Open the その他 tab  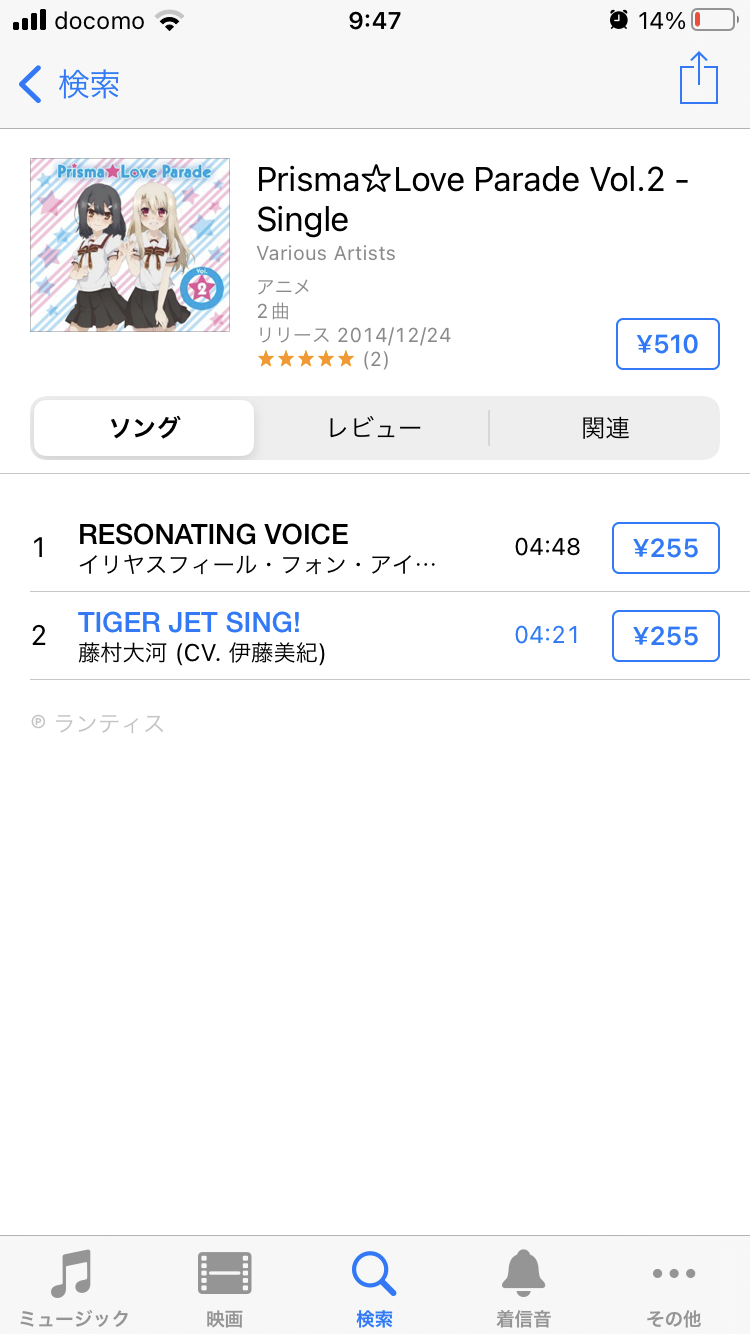coord(674,1287)
